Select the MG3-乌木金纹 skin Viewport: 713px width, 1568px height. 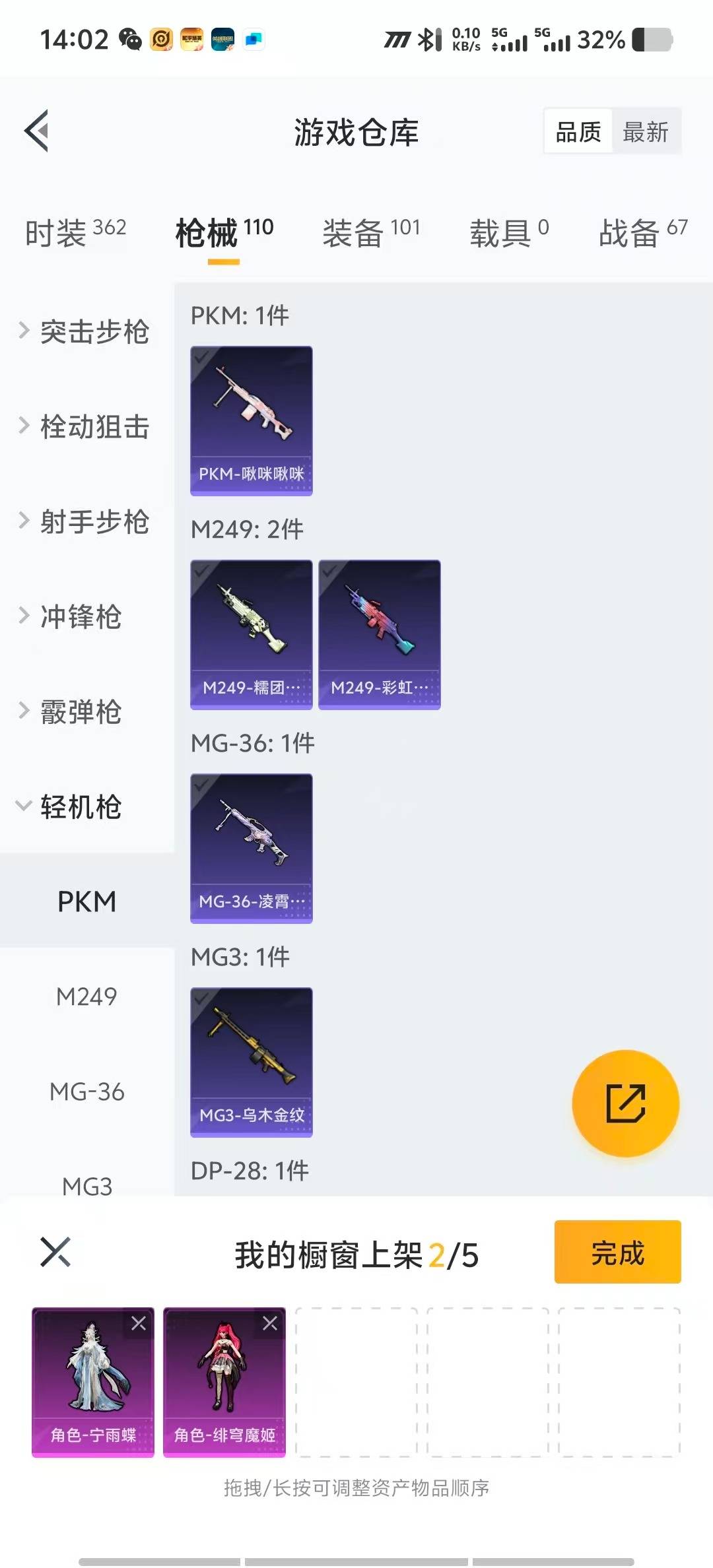coord(251,1062)
